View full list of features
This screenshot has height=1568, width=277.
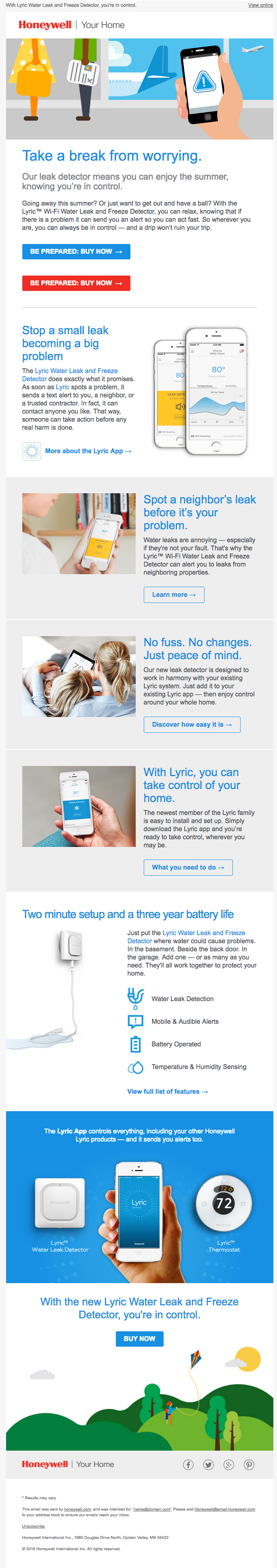pyautogui.click(x=167, y=1091)
